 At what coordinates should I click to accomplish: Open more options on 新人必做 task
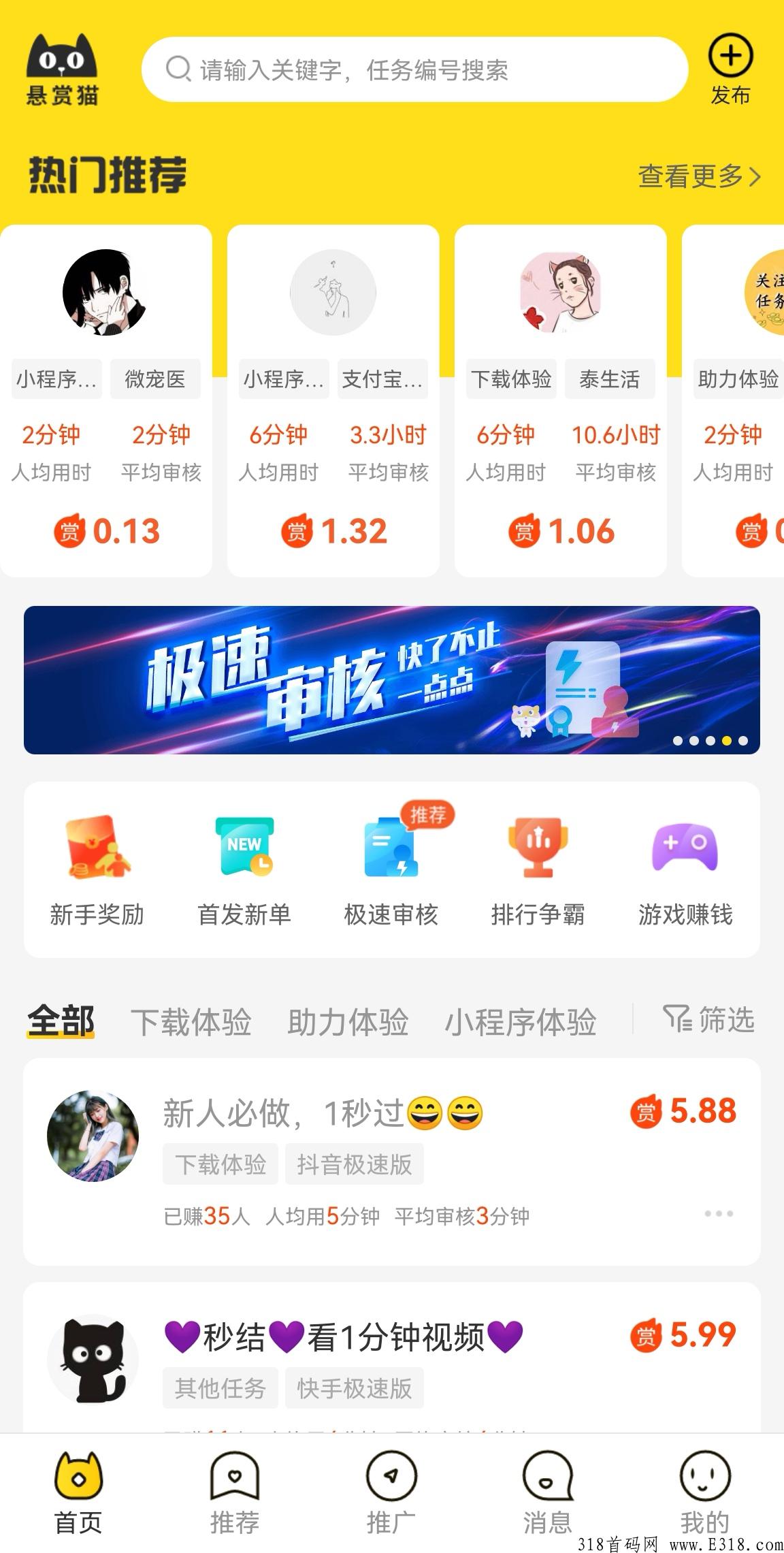click(x=719, y=1213)
